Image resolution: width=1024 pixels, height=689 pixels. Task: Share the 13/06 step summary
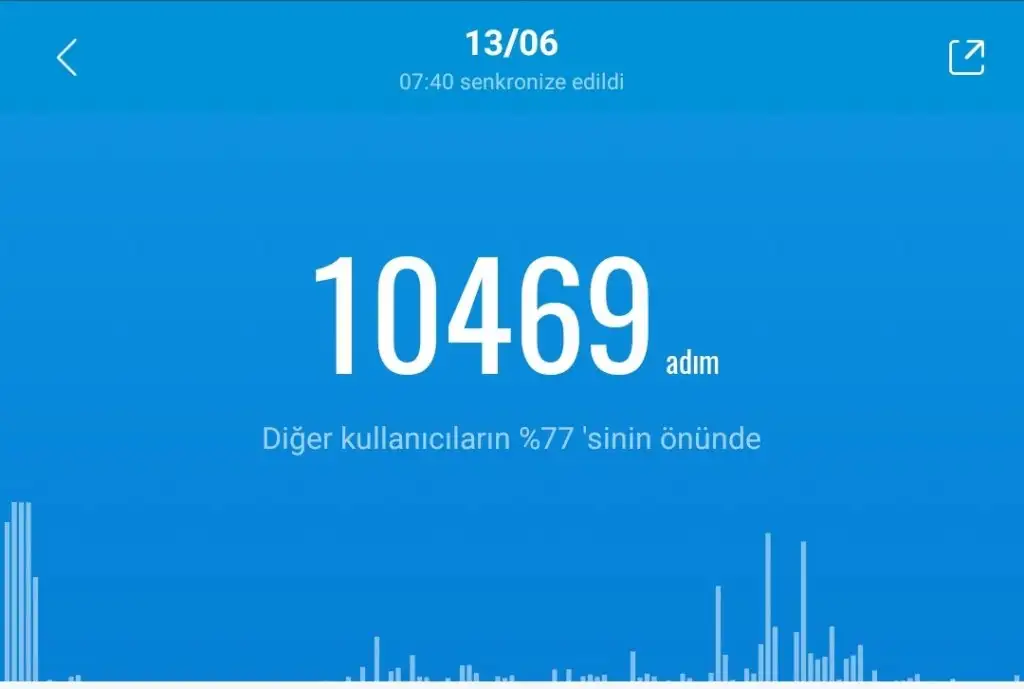[x=966, y=58]
